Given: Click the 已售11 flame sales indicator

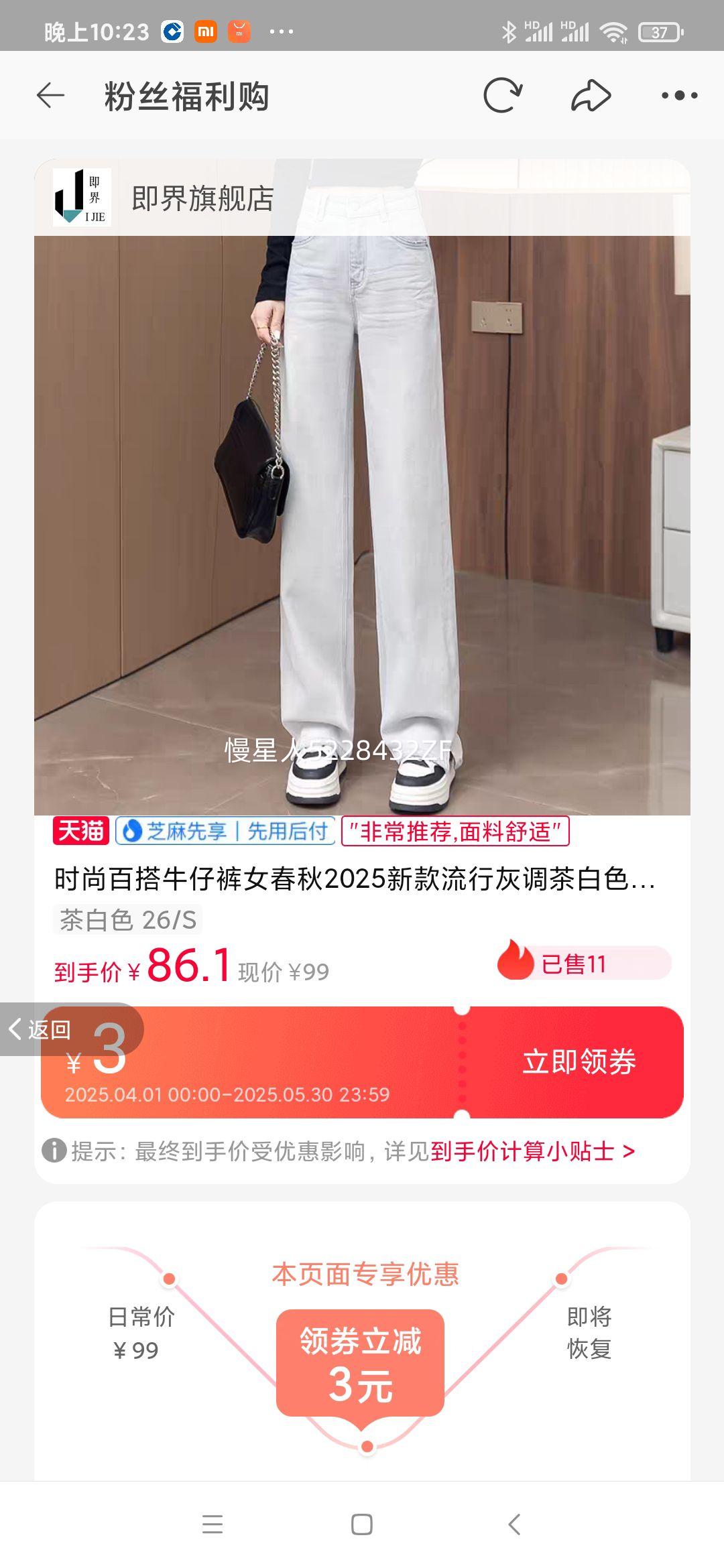Looking at the screenshot, I should [x=579, y=964].
